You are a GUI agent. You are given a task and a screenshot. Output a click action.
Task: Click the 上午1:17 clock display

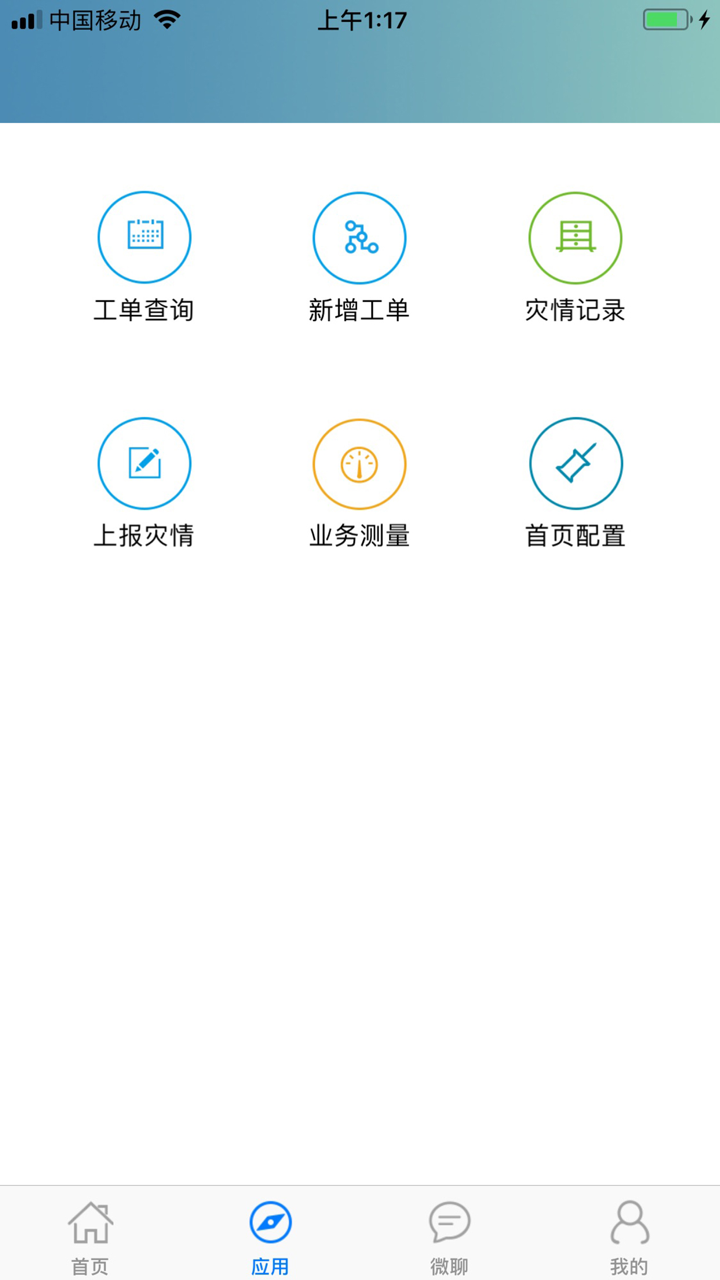359,19
